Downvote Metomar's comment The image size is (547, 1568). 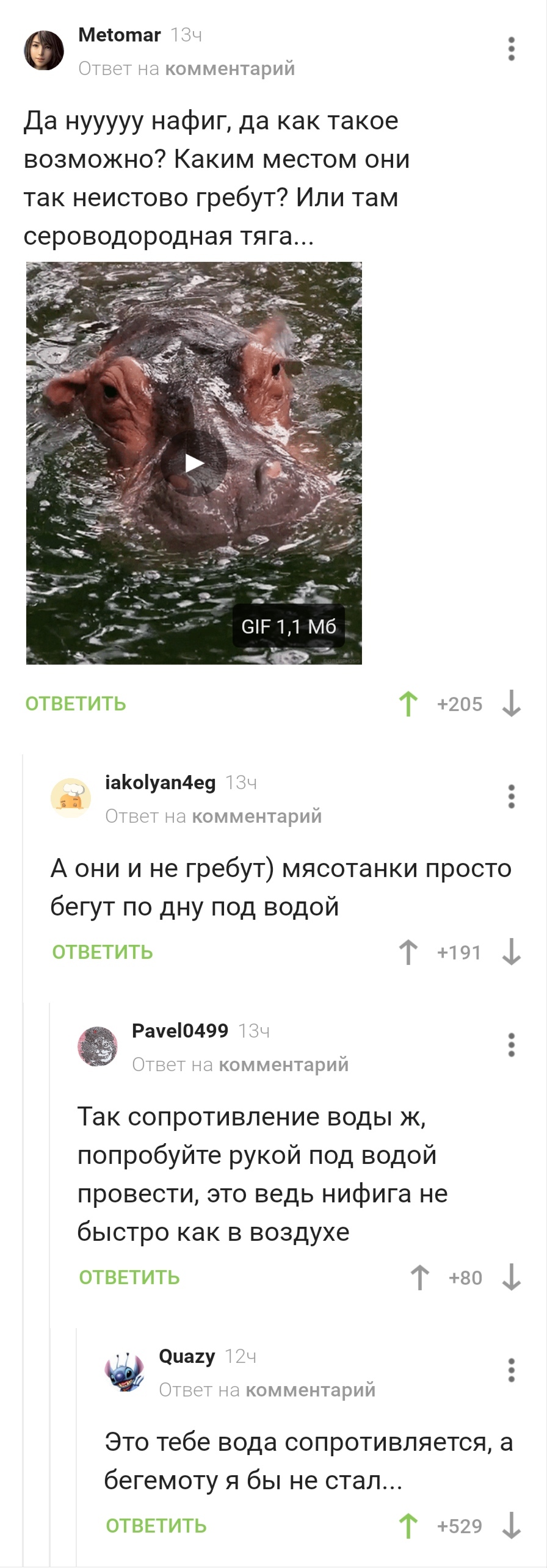511,704
